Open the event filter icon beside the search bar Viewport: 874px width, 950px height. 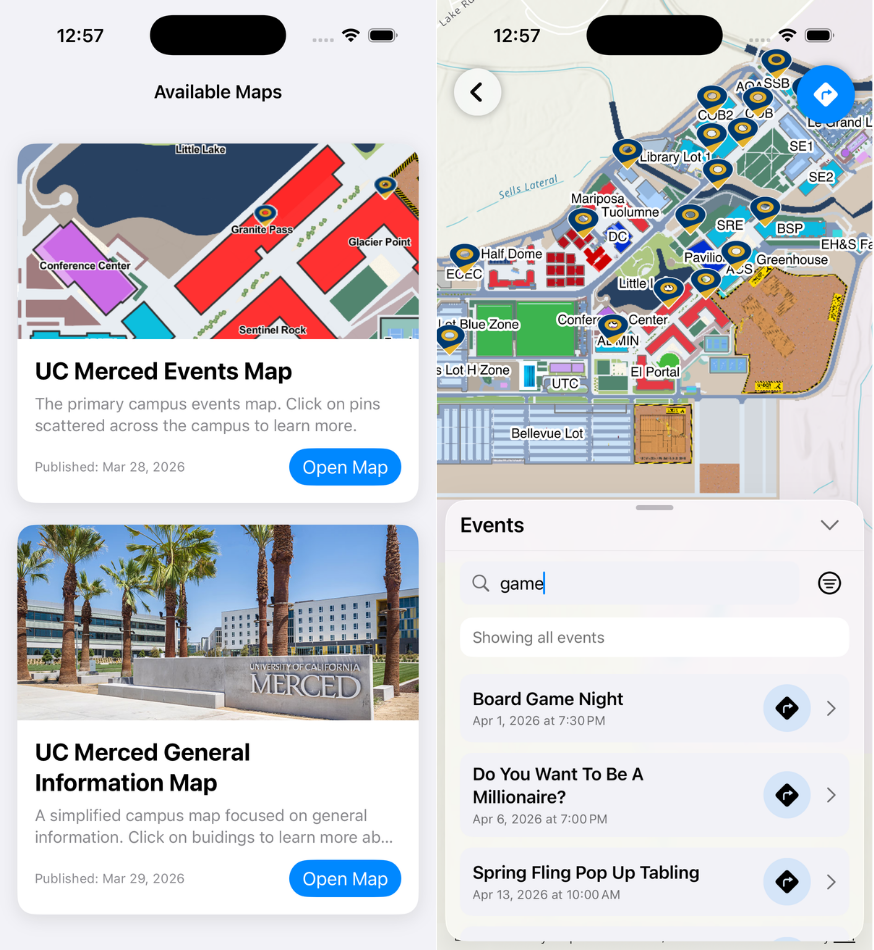click(830, 583)
